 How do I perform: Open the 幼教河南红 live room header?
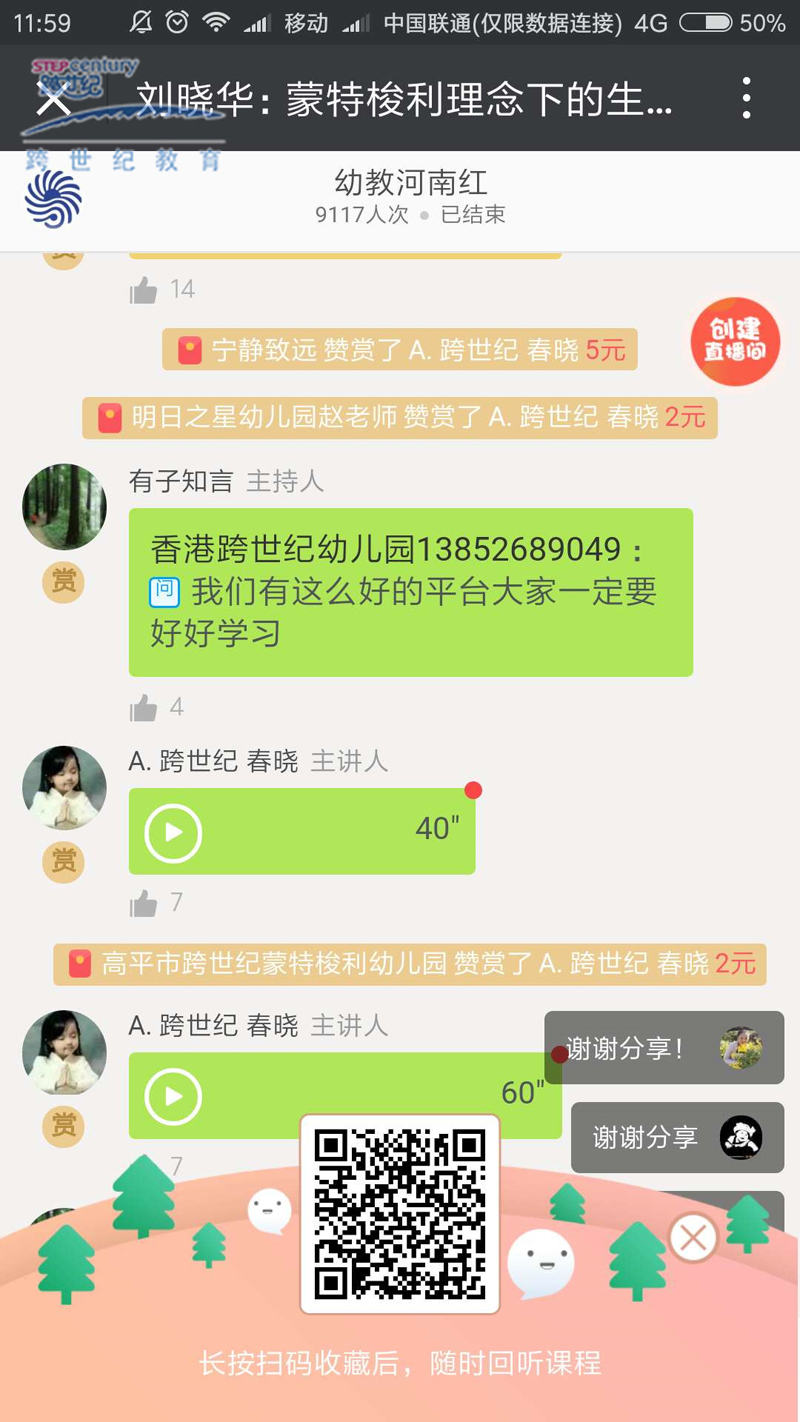pos(410,197)
